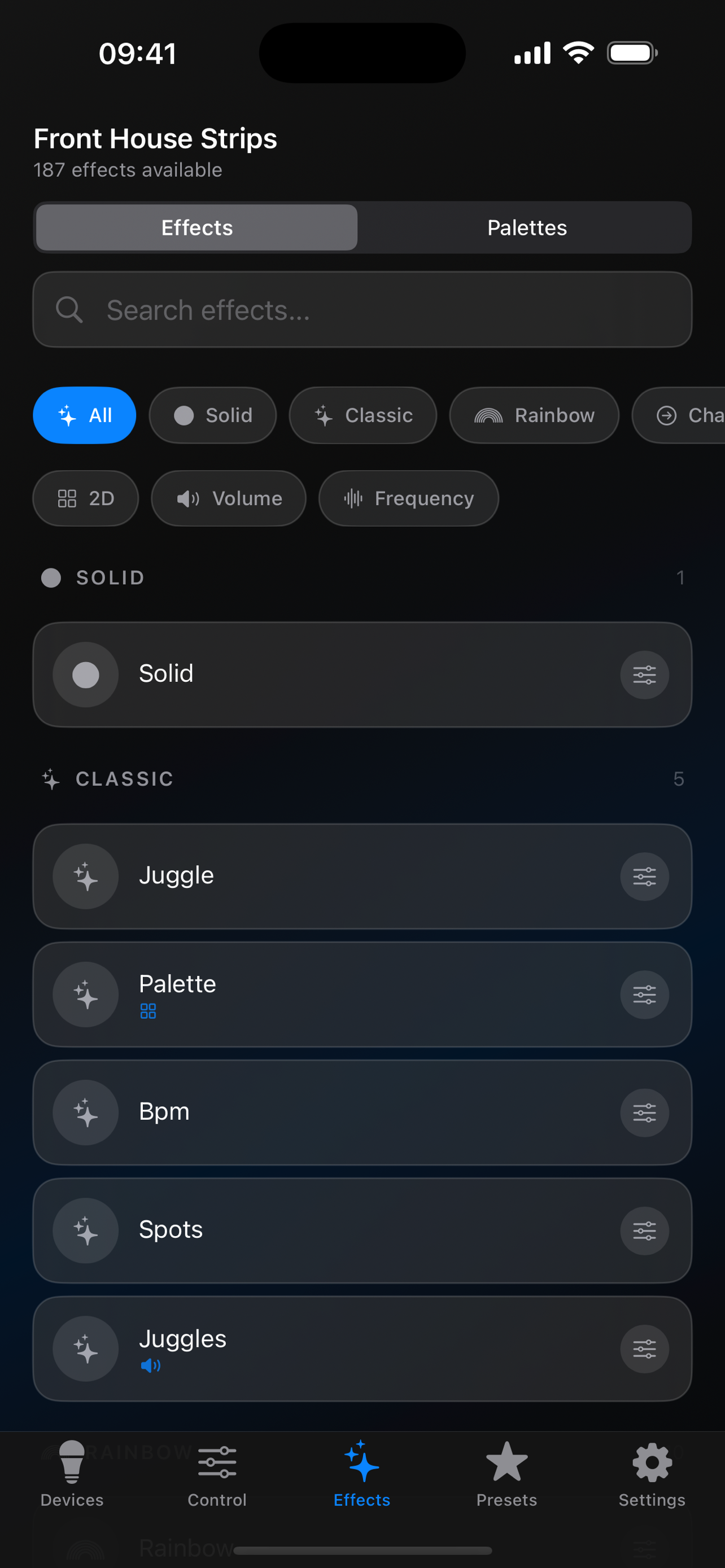Tap the Search effects field
The height and width of the screenshot is (1568, 725).
click(362, 310)
